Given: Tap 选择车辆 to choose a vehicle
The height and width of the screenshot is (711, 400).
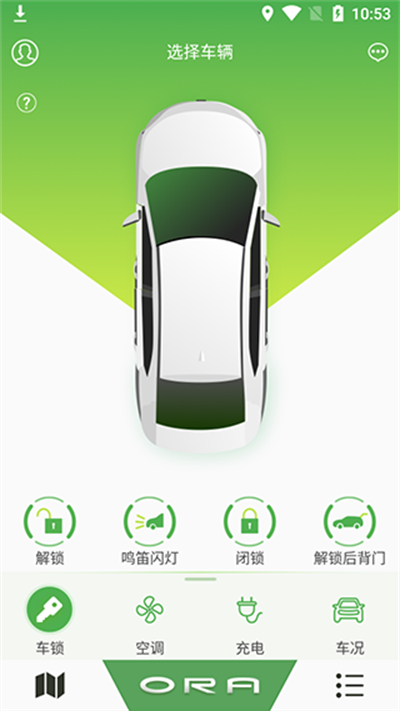Looking at the screenshot, I should pos(200,53).
